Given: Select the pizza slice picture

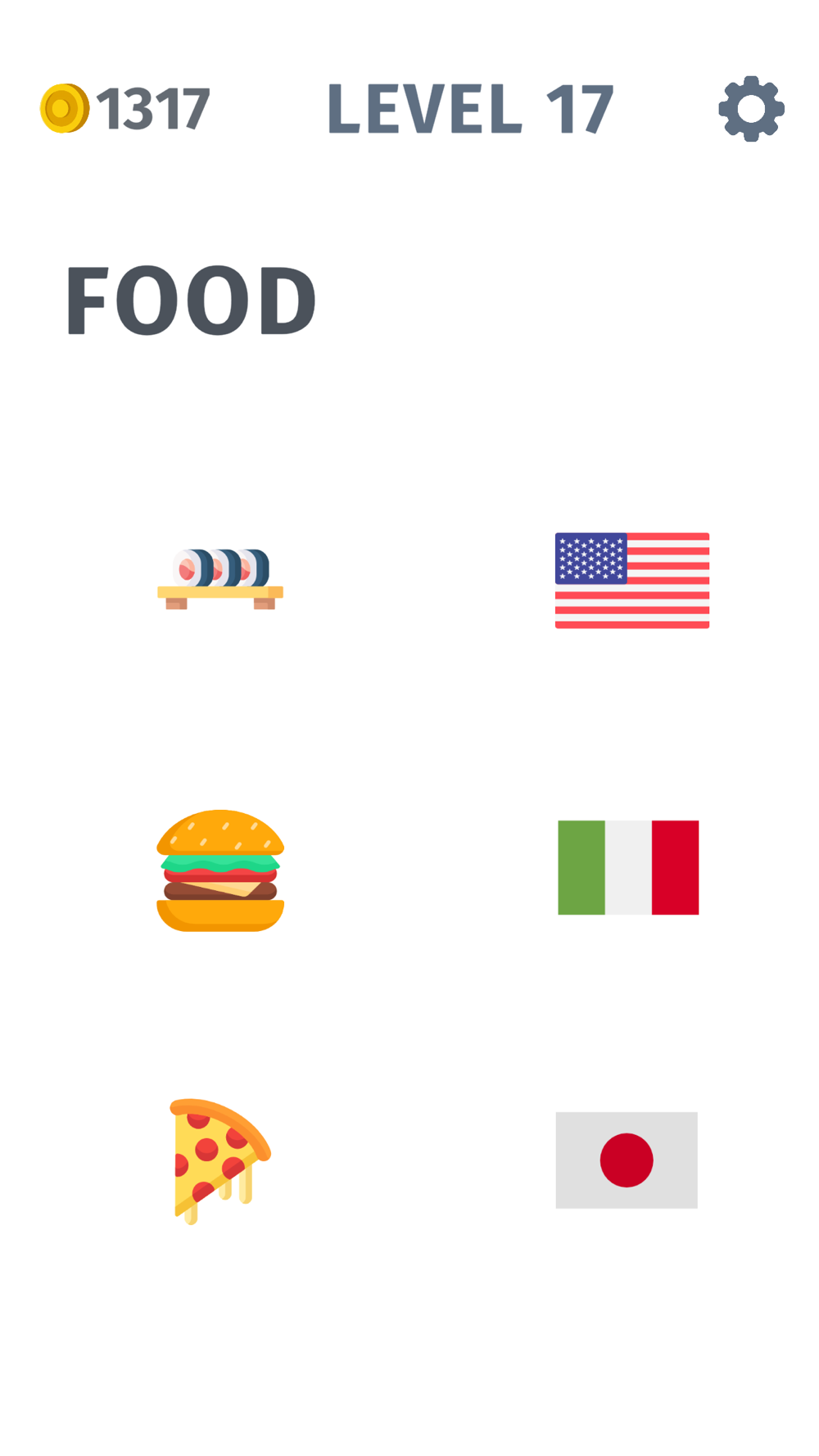Looking at the screenshot, I should [x=220, y=1161].
